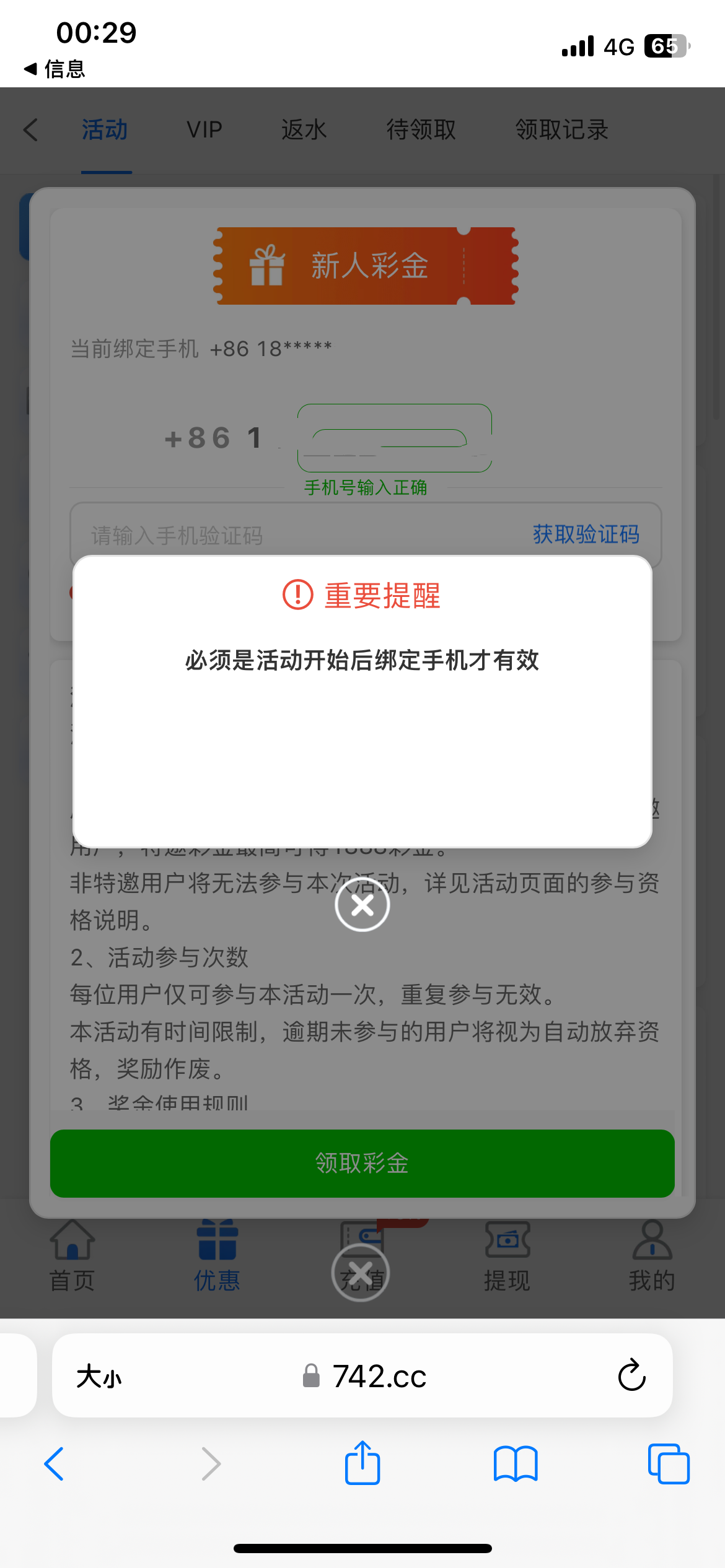The height and width of the screenshot is (1568, 725).
Task: Tap 获取验证码 to request code
Action: (586, 534)
